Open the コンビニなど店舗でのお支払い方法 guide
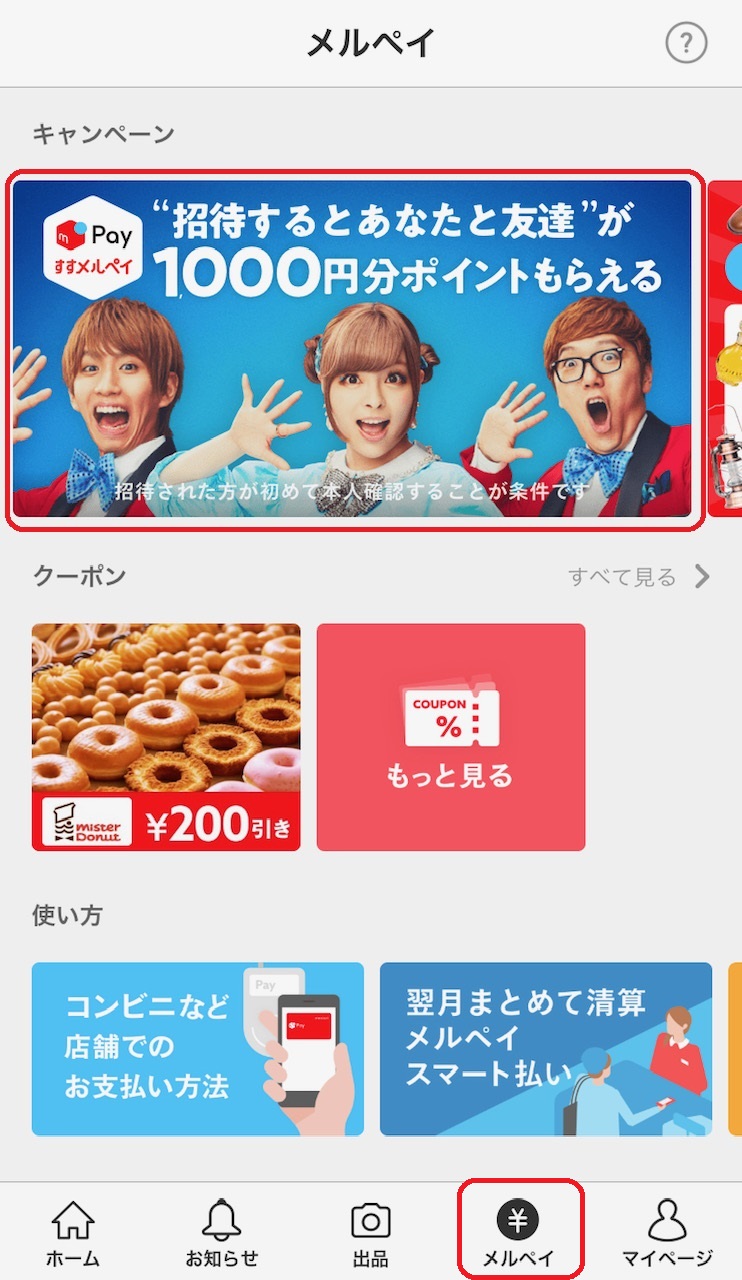Image resolution: width=742 pixels, height=1280 pixels. click(198, 1049)
